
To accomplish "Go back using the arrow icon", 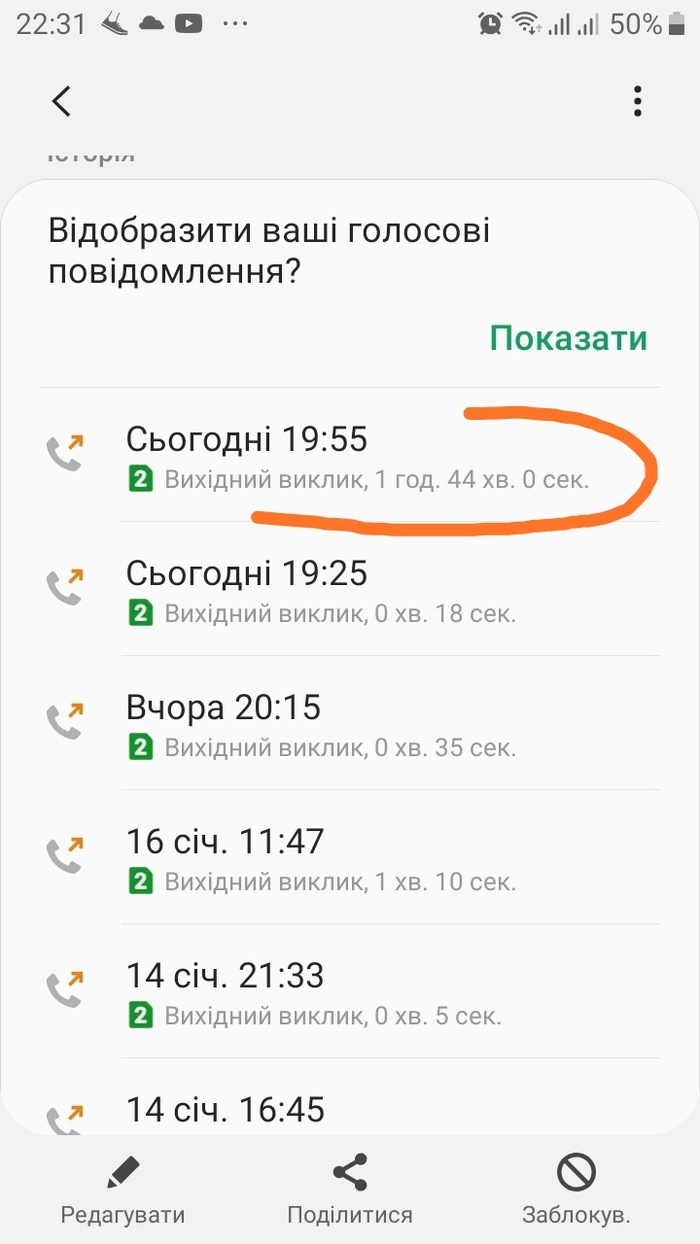I will (x=62, y=101).
